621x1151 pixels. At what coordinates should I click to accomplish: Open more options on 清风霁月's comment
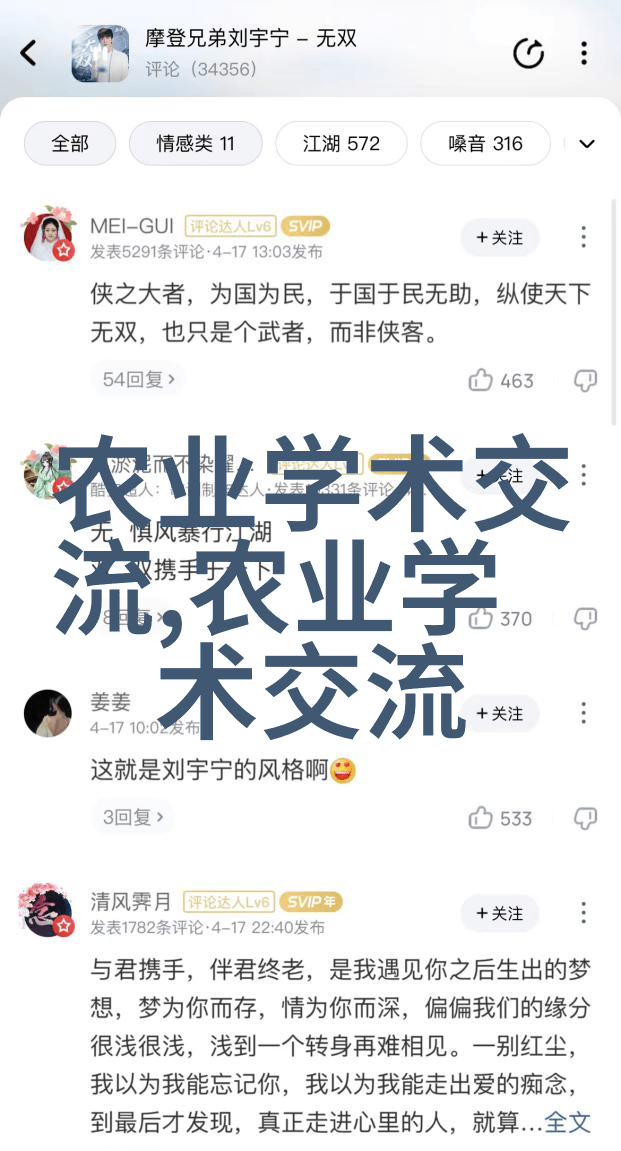point(584,913)
